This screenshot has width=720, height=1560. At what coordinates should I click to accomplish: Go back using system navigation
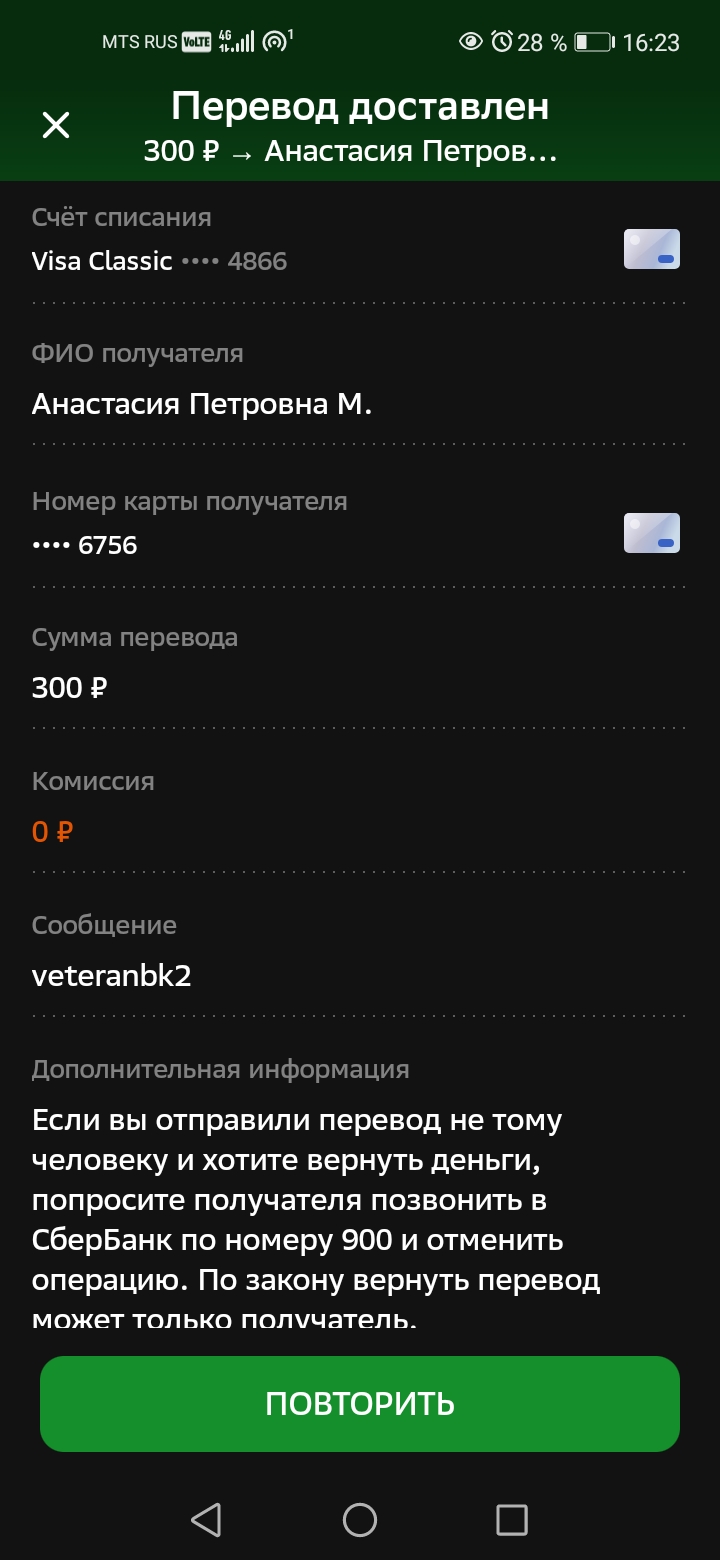[206, 1520]
